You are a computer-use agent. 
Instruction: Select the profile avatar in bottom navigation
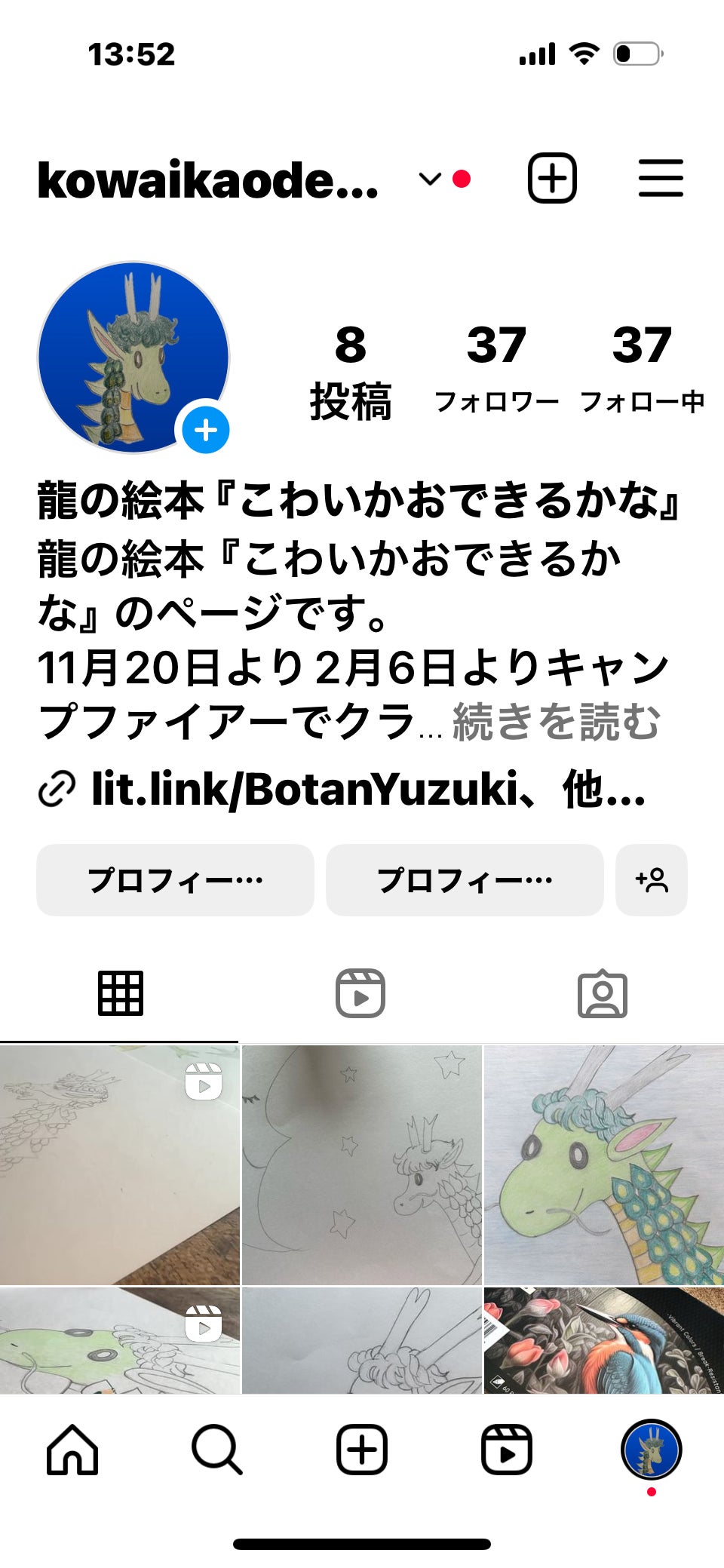click(651, 1450)
